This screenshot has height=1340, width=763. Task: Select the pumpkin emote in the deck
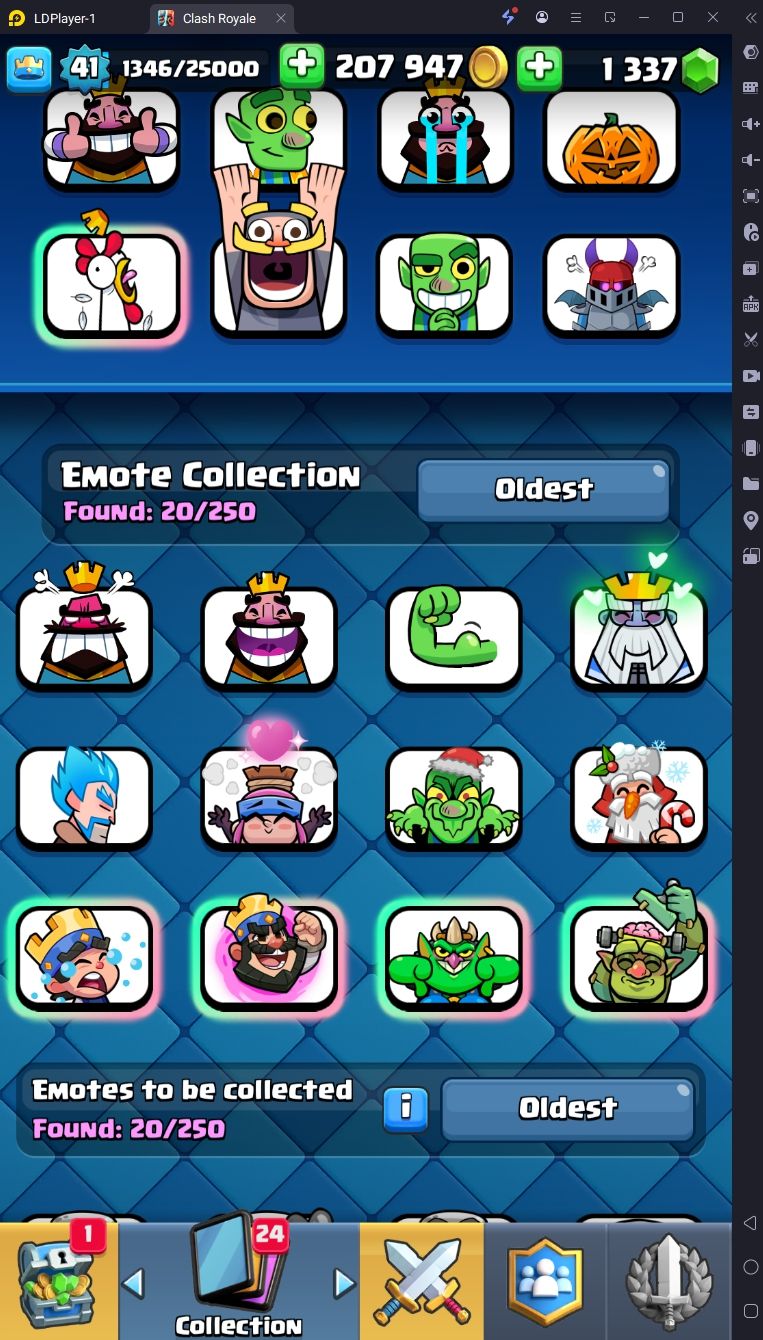coord(611,140)
